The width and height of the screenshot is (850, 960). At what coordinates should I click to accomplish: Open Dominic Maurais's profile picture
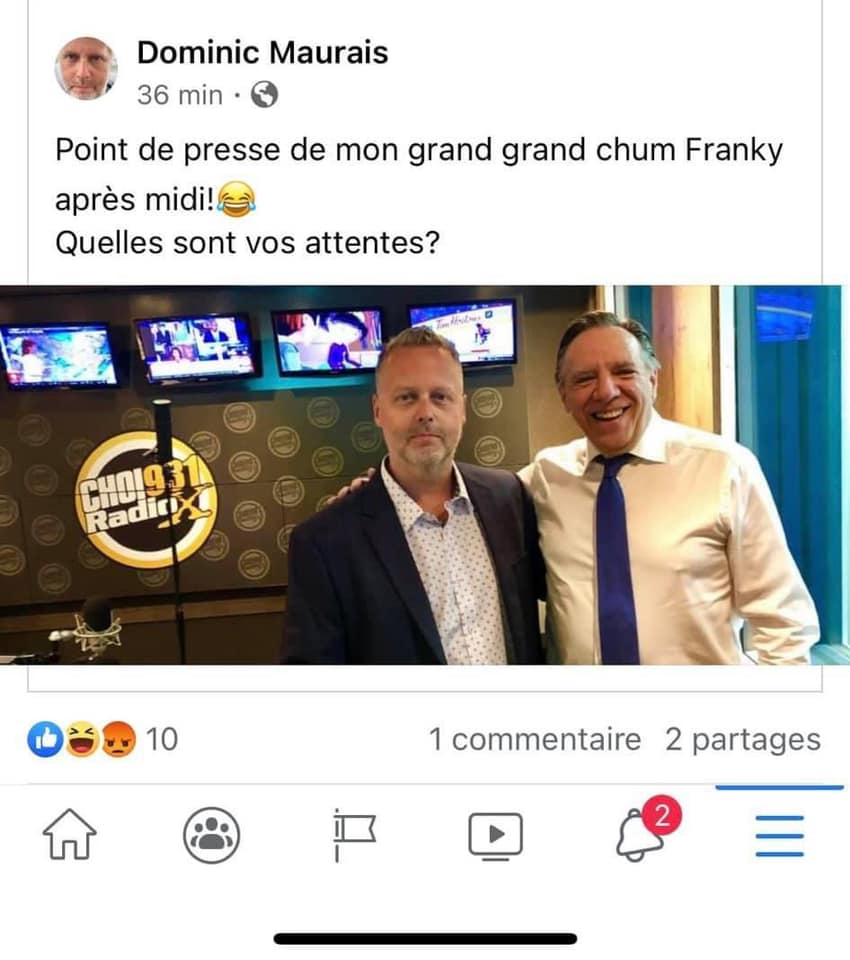point(85,69)
